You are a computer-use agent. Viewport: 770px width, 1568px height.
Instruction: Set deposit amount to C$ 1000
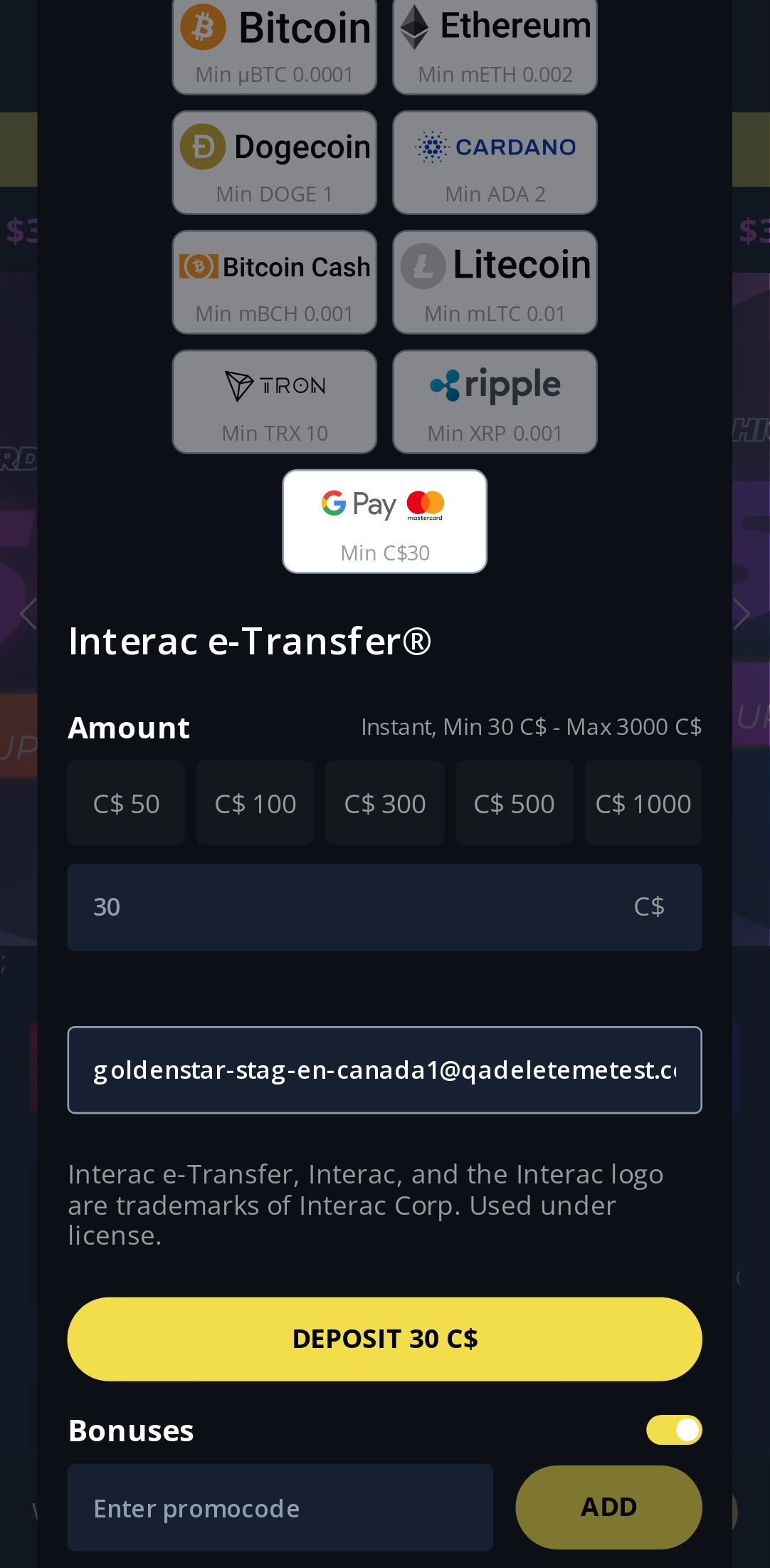click(643, 803)
